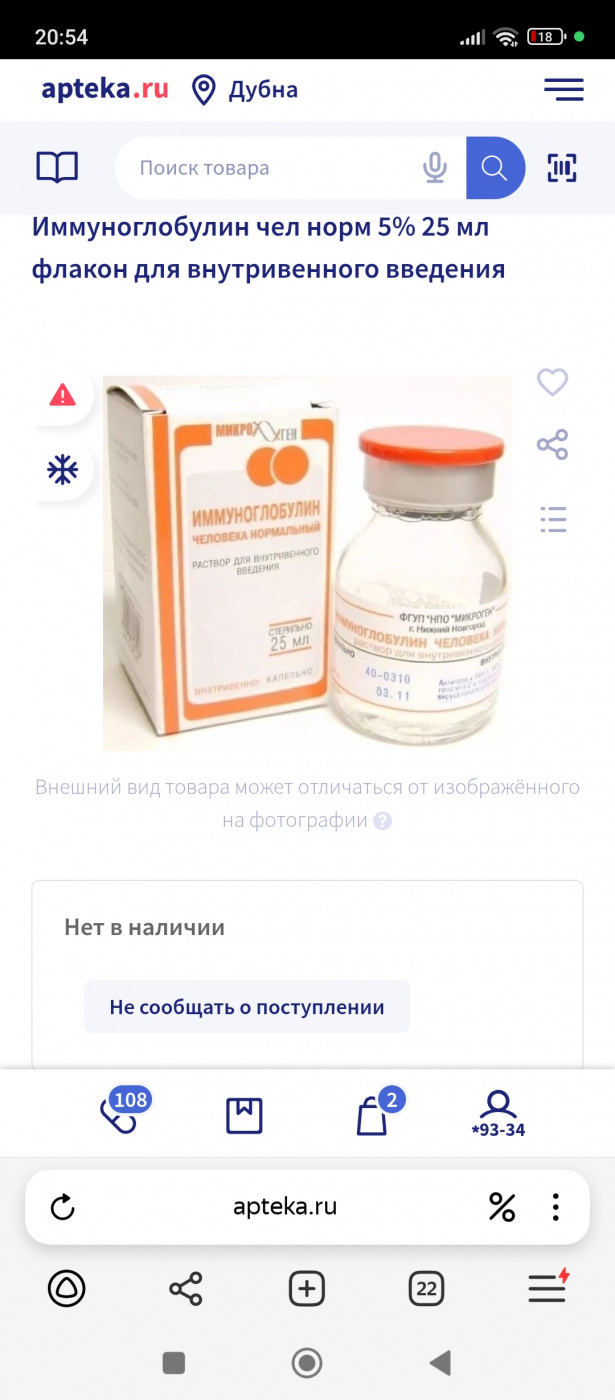This screenshot has height=1400, width=615.
Task: Tap the red warning triangle badge
Action: (63, 395)
